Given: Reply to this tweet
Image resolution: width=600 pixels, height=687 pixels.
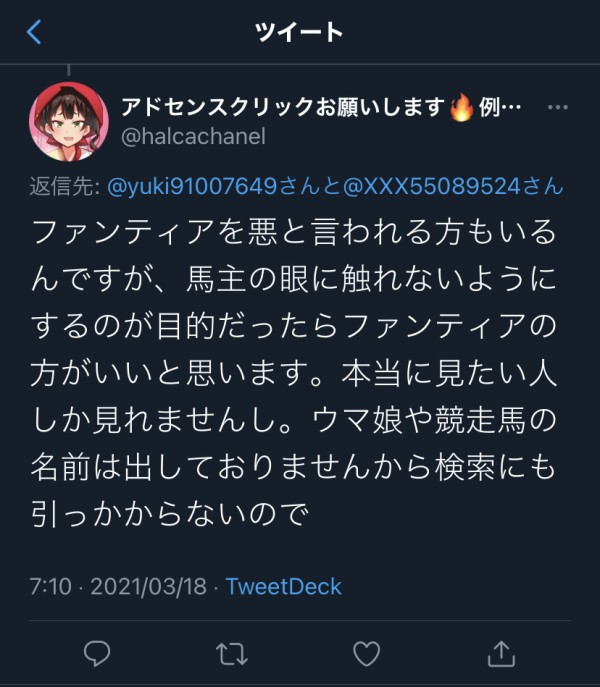Looking at the screenshot, I should 97,653.
